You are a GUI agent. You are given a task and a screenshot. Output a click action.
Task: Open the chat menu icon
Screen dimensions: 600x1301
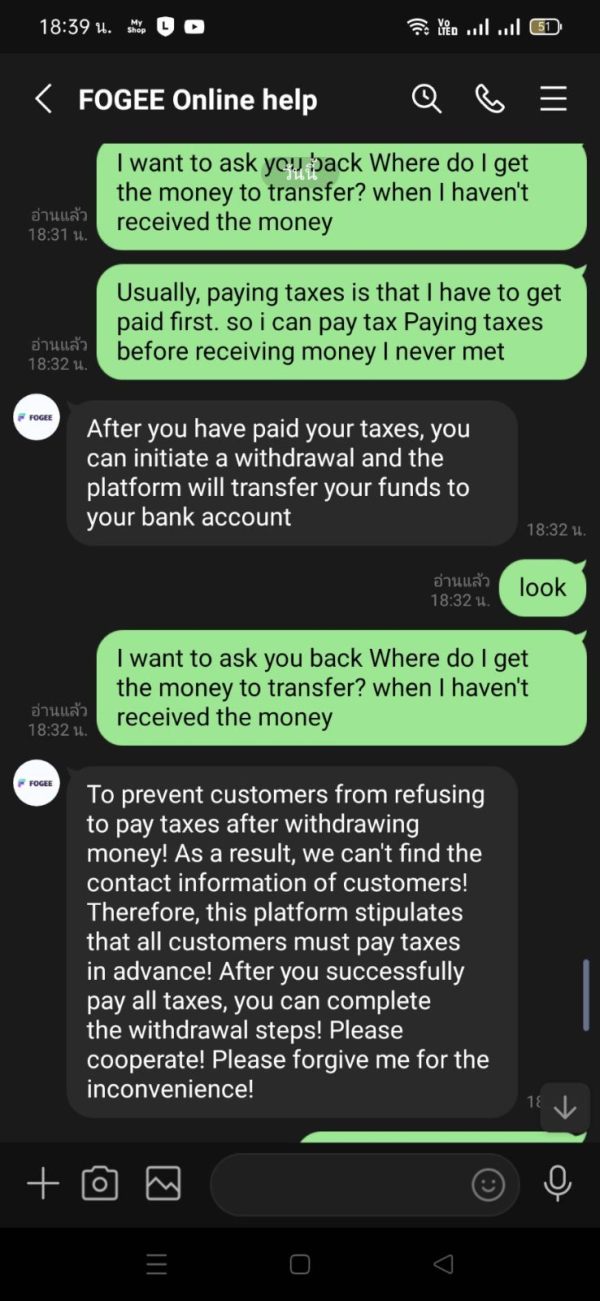tap(553, 99)
